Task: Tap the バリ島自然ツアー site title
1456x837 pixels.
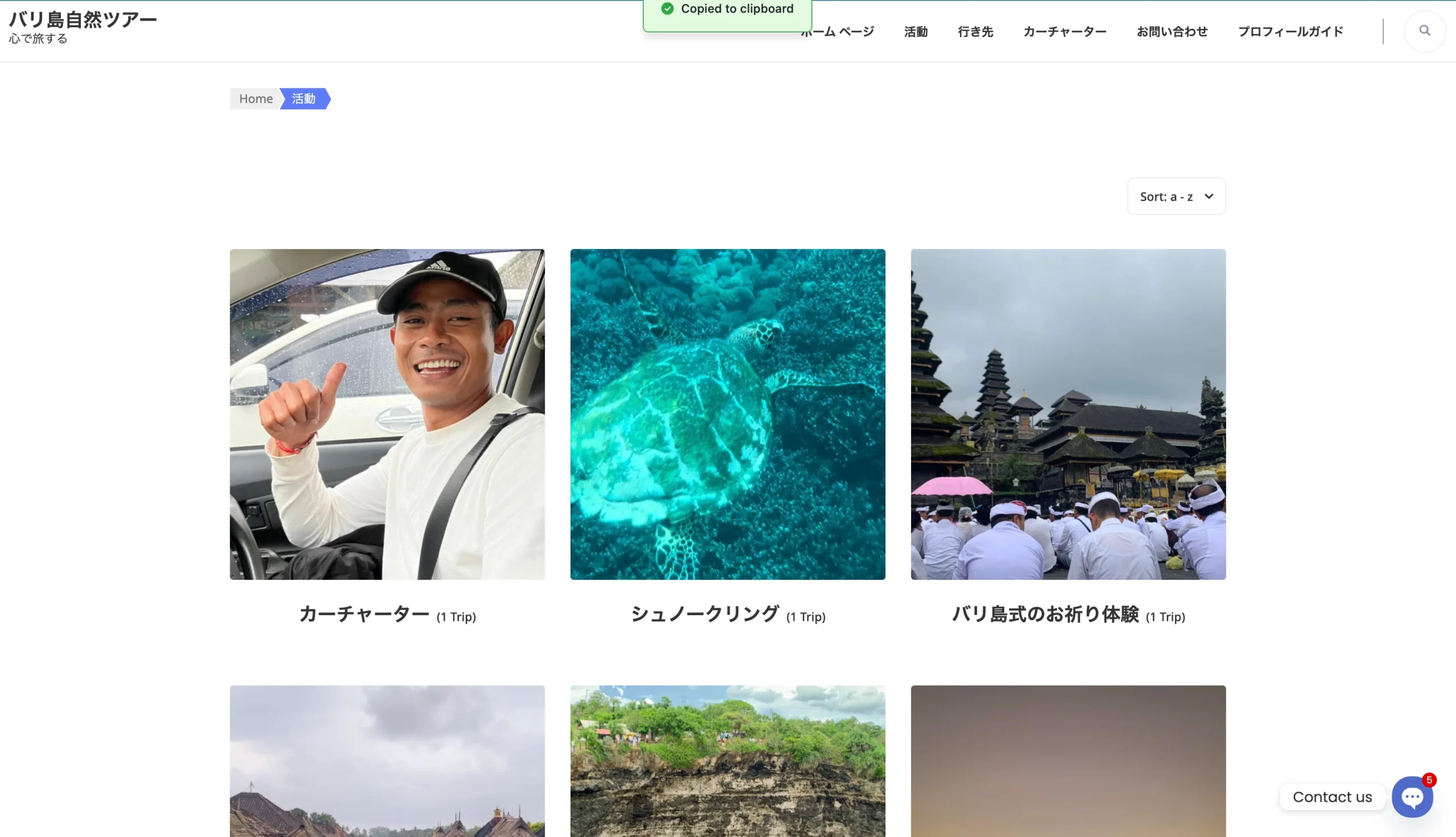Action: click(x=83, y=19)
